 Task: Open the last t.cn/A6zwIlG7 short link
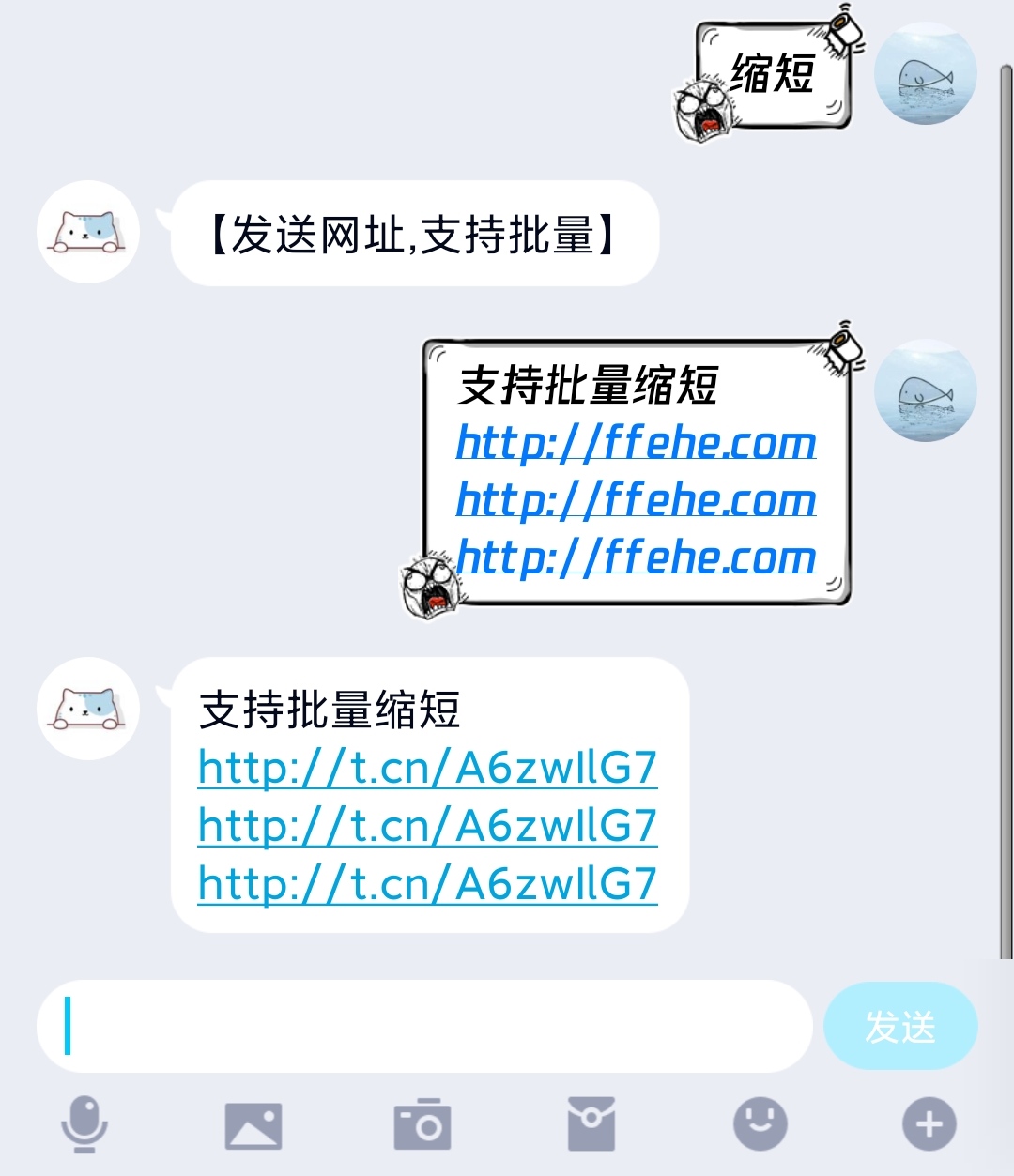click(x=427, y=883)
